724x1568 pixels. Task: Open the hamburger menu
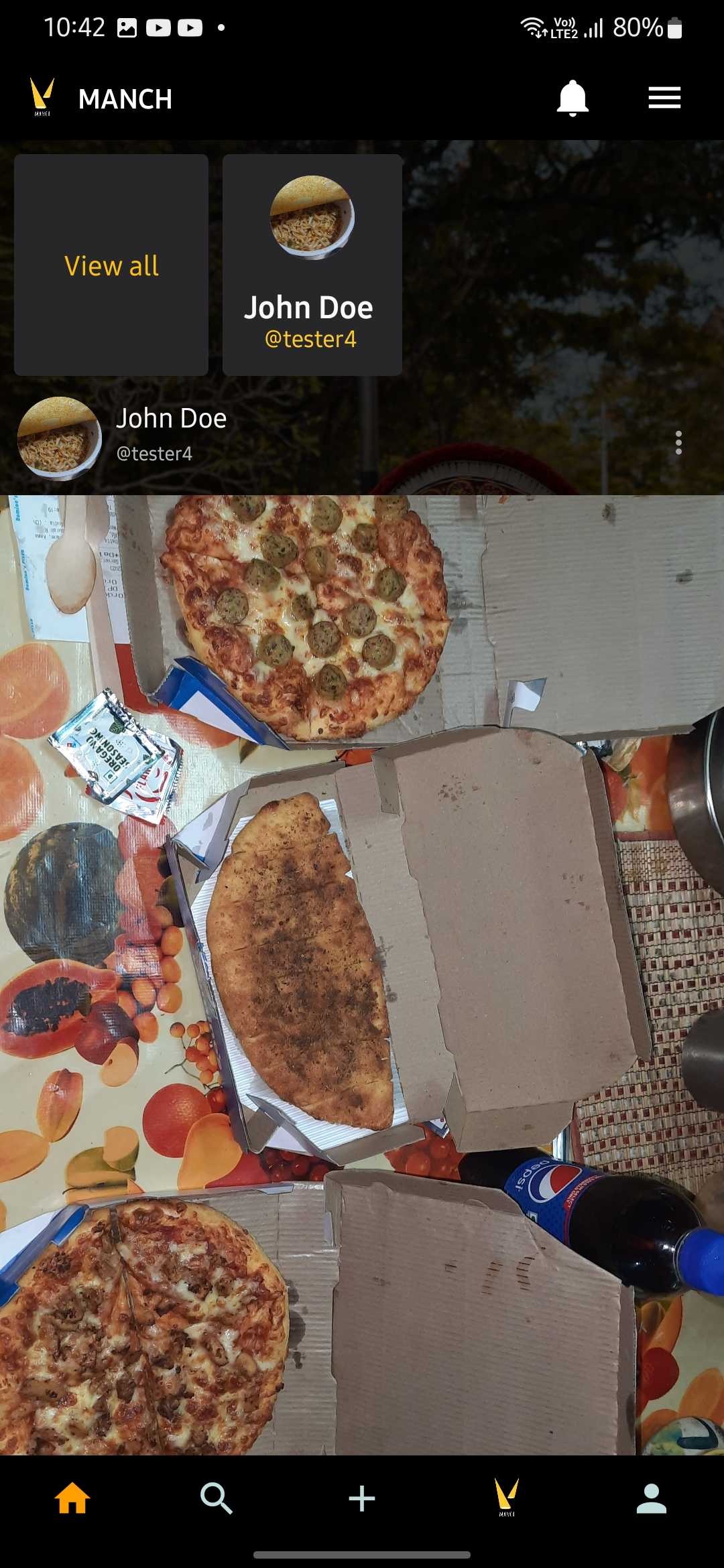(x=664, y=98)
